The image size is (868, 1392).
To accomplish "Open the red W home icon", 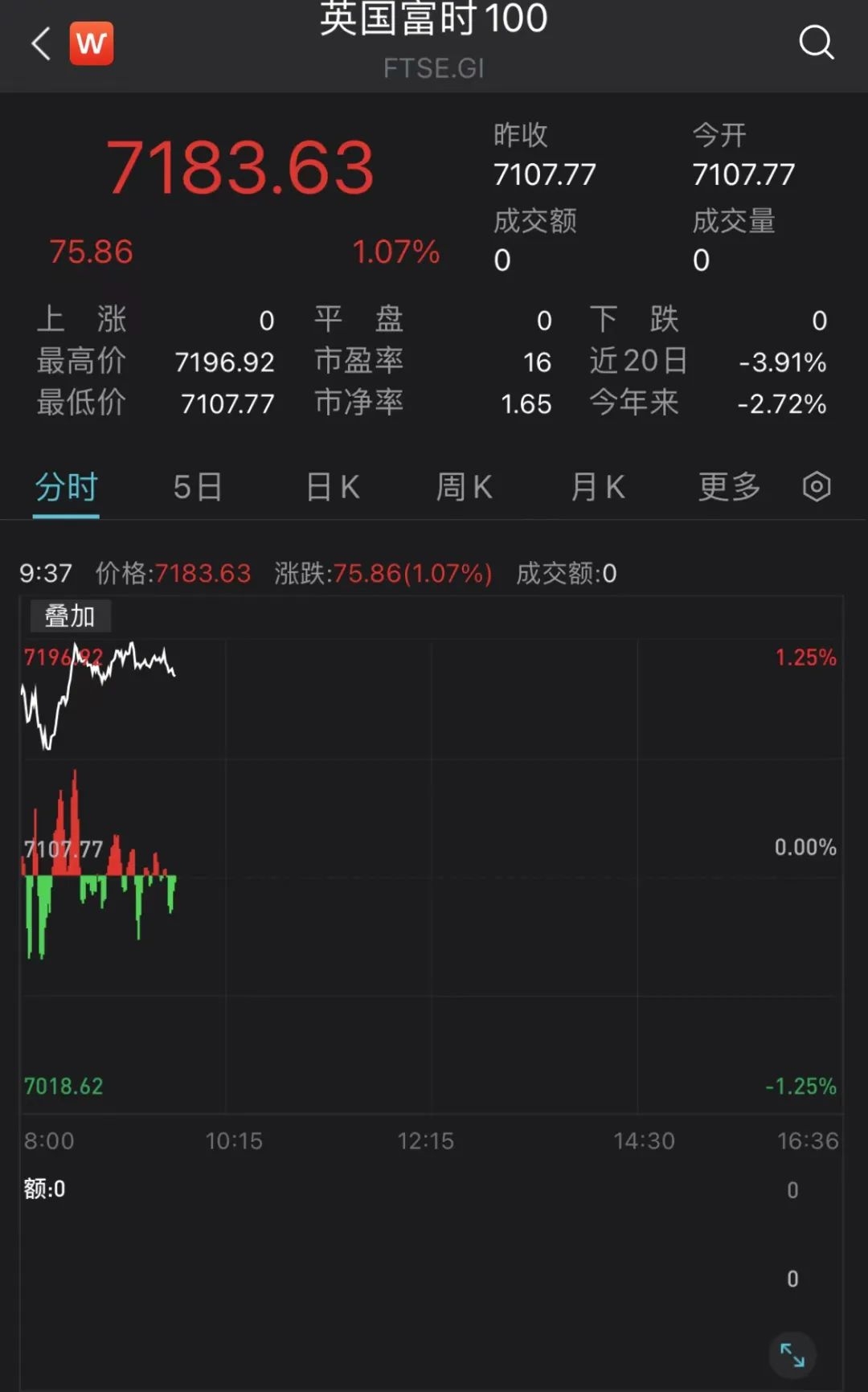I will [92, 43].
